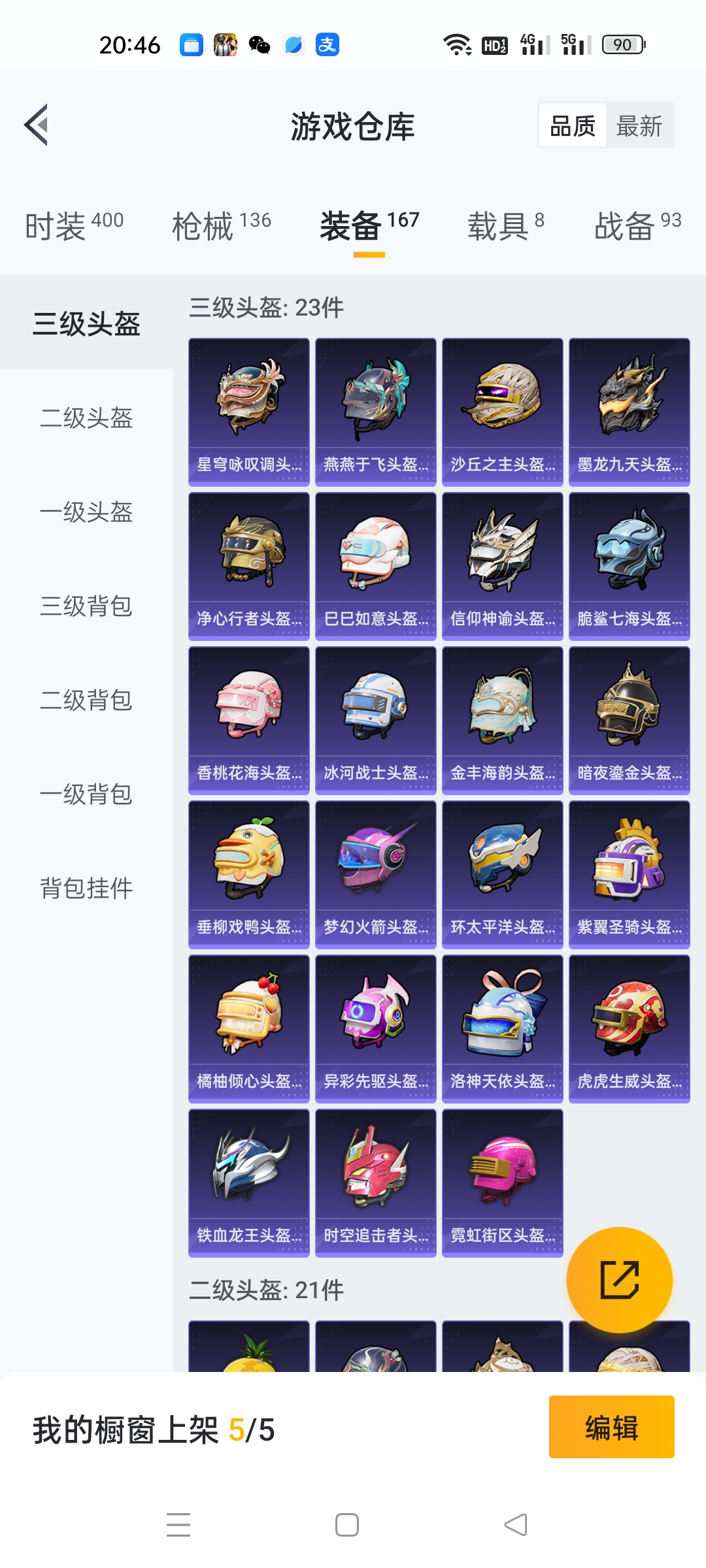The height and width of the screenshot is (1568, 706).
Task: Open the 枪械 tab
Action: tap(222, 226)
